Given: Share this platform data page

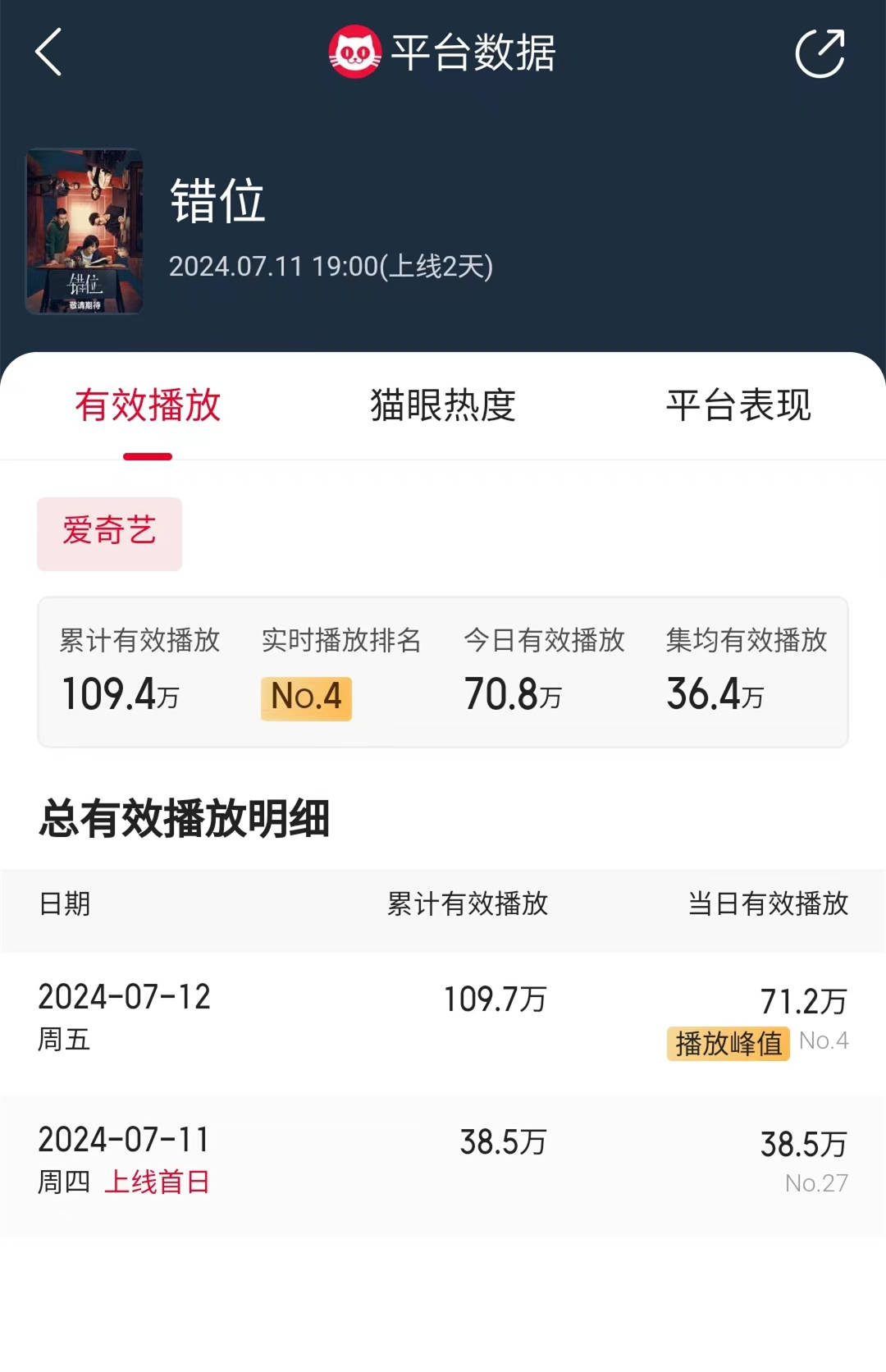Looking at the screenshot, I should tap(820, 53).
